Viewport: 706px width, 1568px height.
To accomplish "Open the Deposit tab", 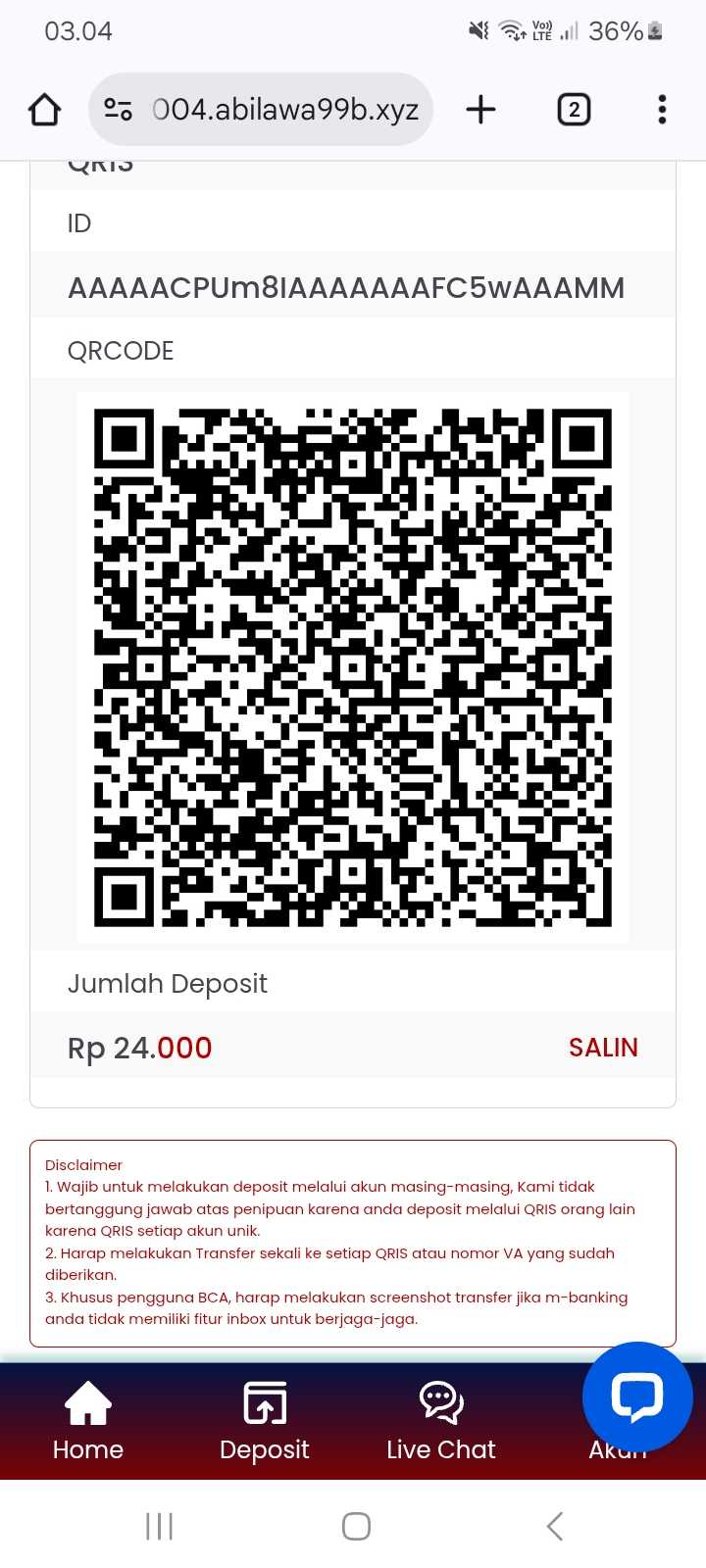I will (x=265, y=1421).
